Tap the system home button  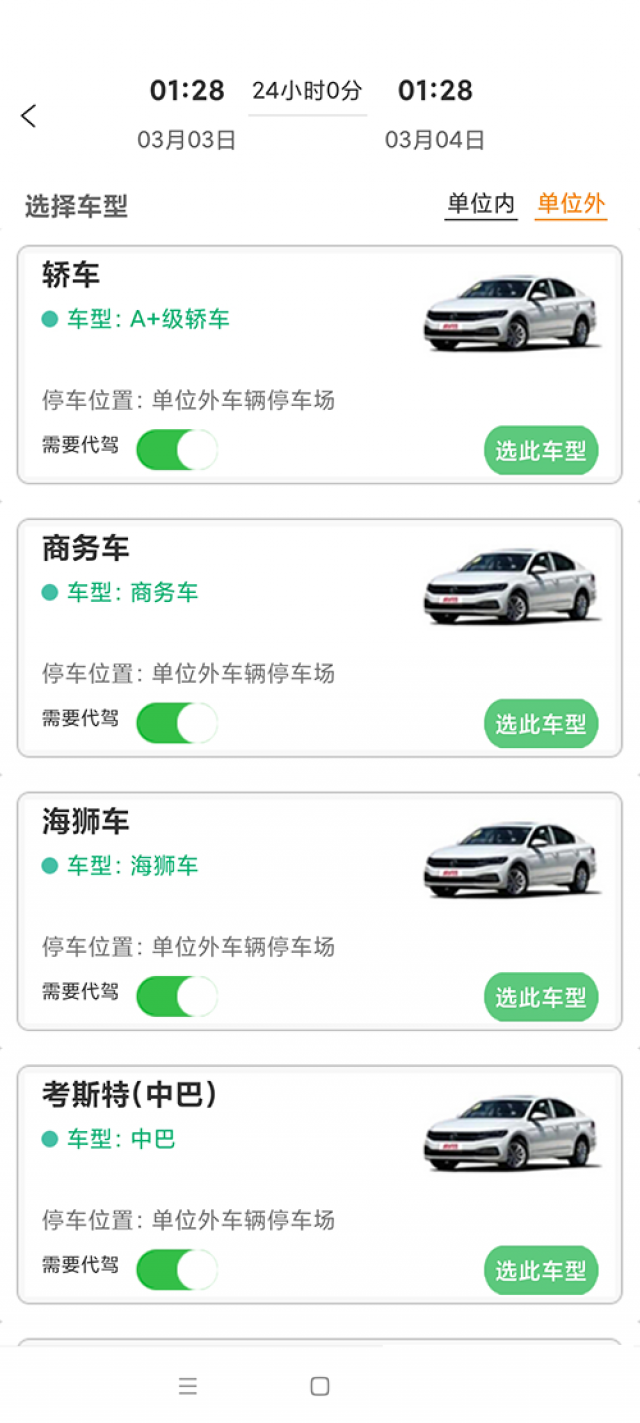click(320, 1386)
